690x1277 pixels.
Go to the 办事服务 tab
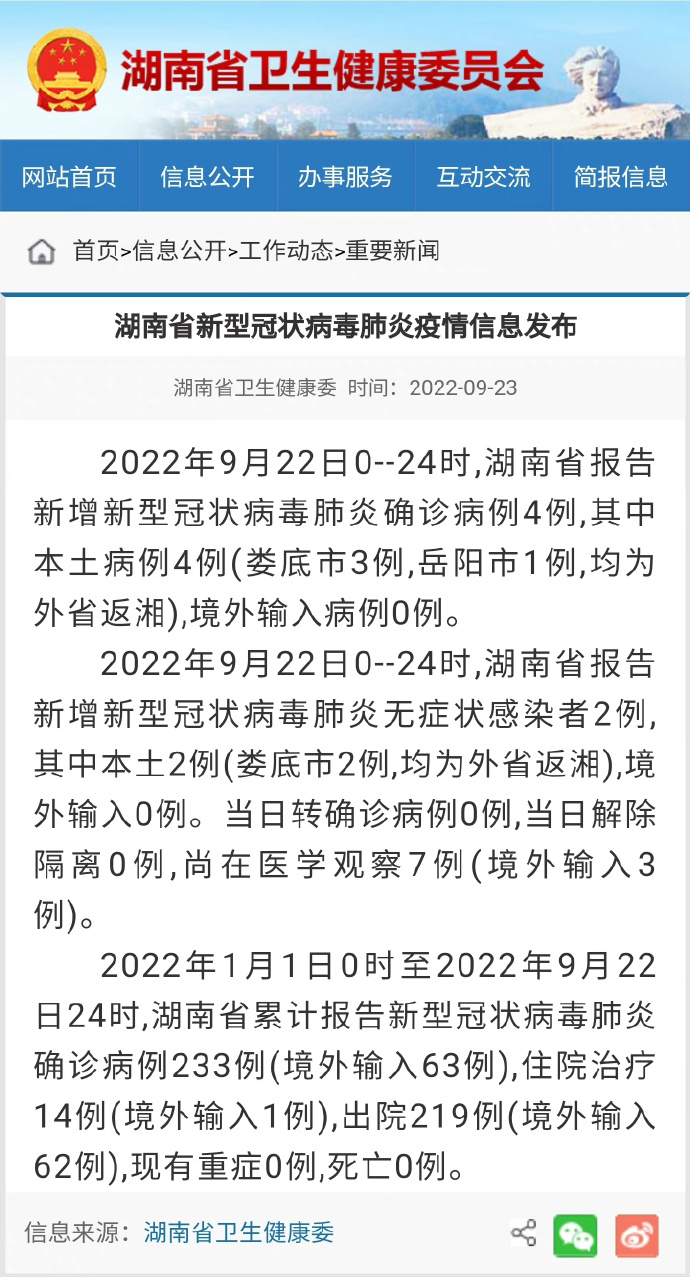click(345, 177)
